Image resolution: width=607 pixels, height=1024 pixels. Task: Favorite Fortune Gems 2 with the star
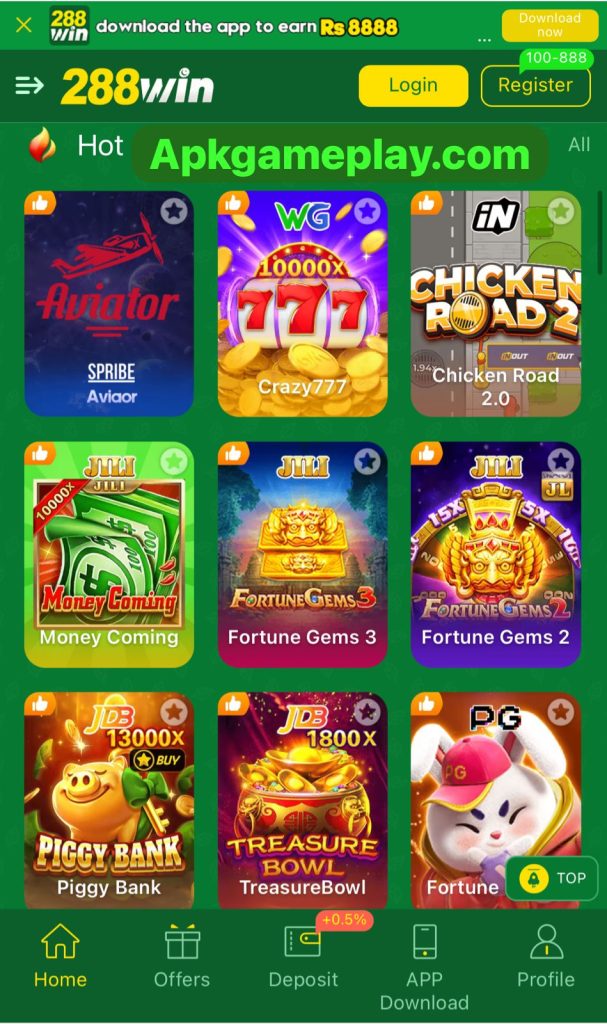pos(561,461)
